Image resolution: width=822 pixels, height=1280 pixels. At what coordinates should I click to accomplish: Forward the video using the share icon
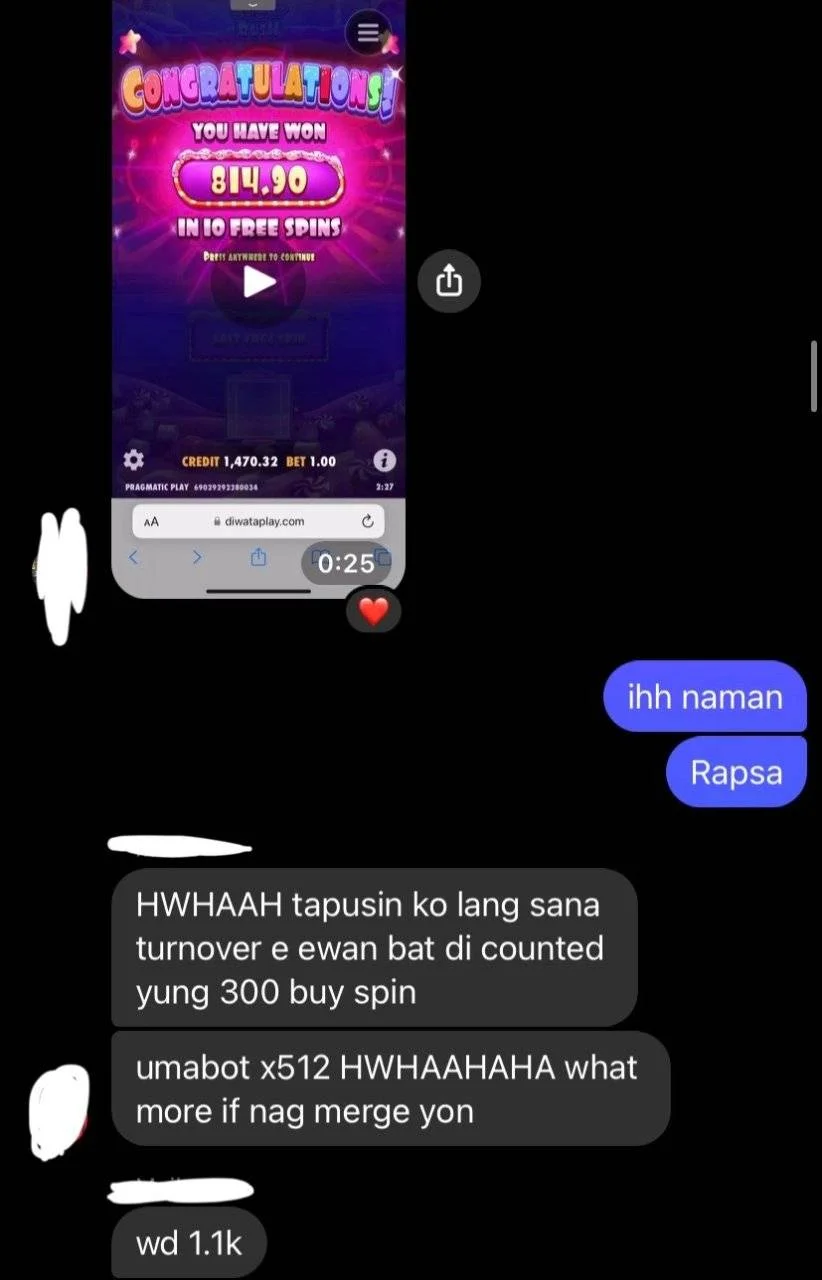(x=449, y=283)
